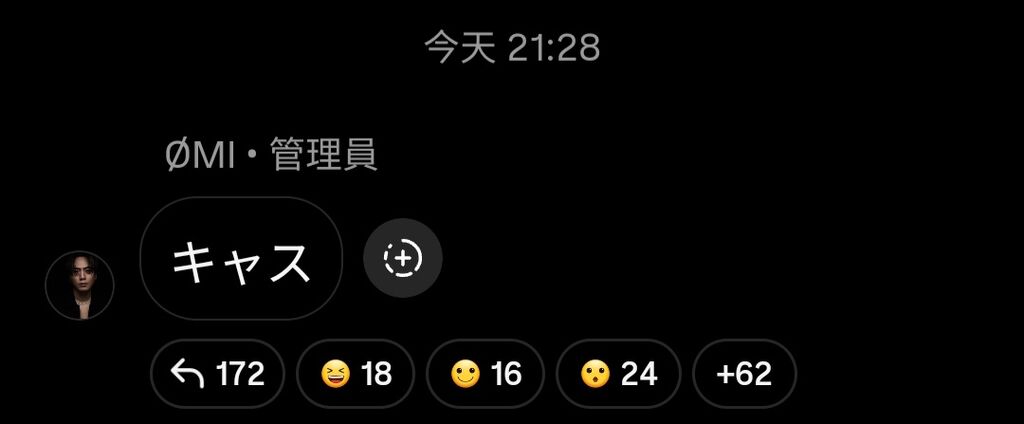Open ØMI's profile picture
Viewport: 1024px width, 424px height.
[x=80, y=286]
